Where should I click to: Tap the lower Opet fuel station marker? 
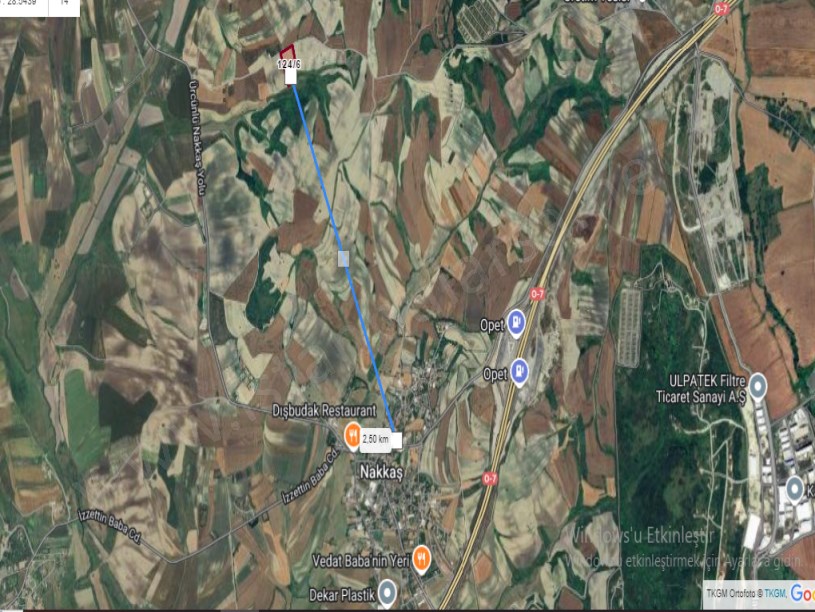518,370
